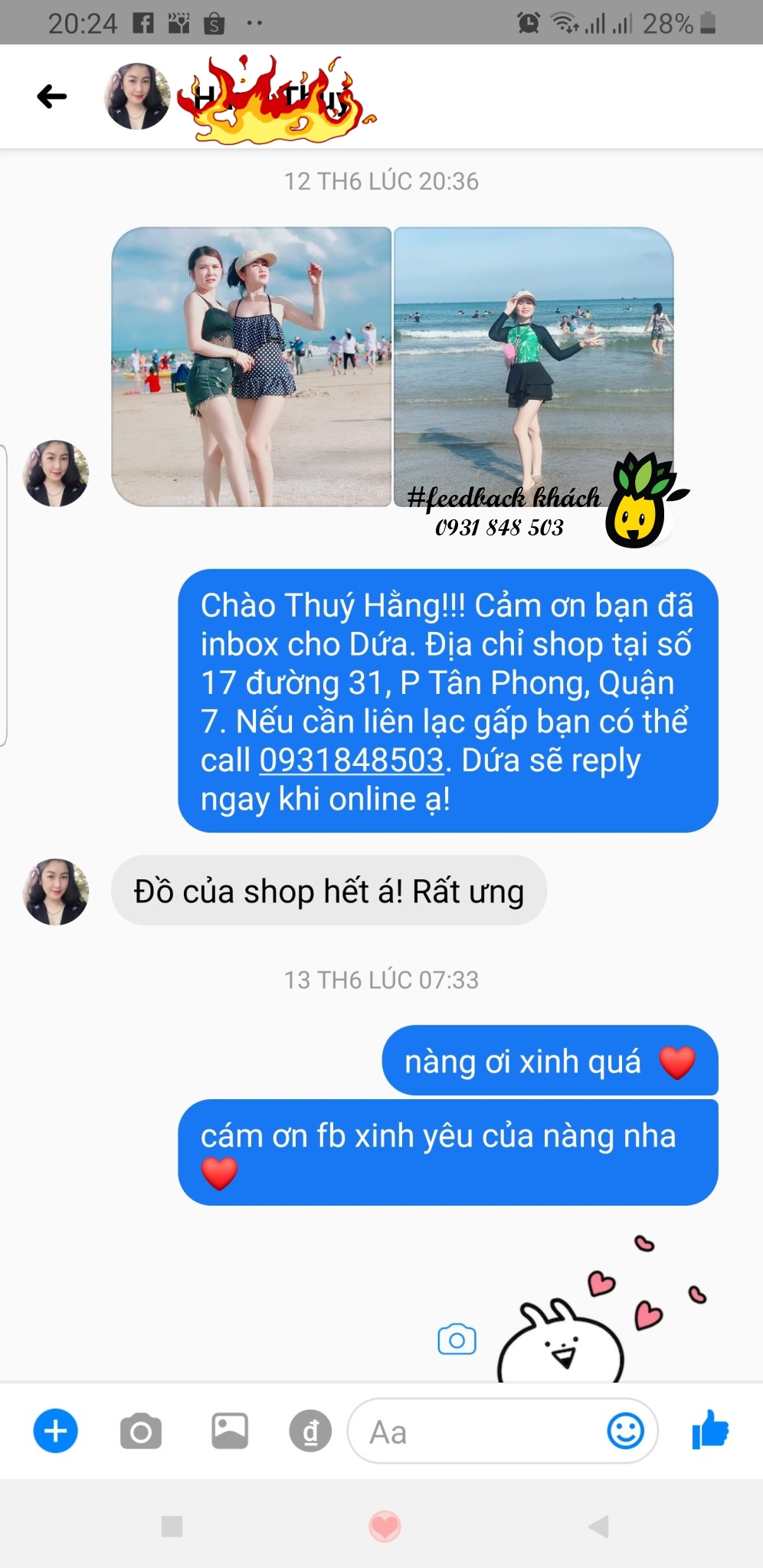The height and width of the screenshot is (1568, 763).
Task: Open the photo gallery picker
Action: tap(229, 1431)
